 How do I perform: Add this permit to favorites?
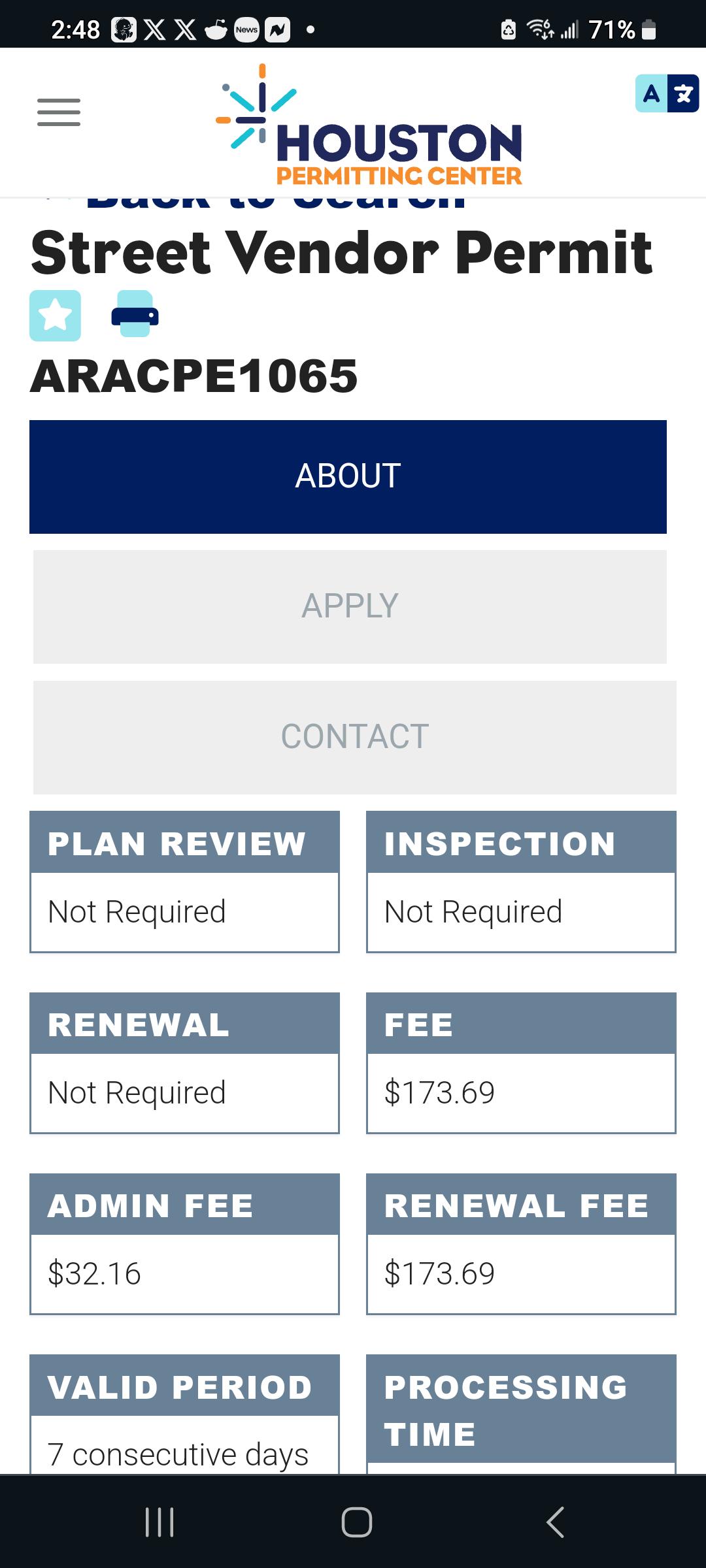click(56, 316)
